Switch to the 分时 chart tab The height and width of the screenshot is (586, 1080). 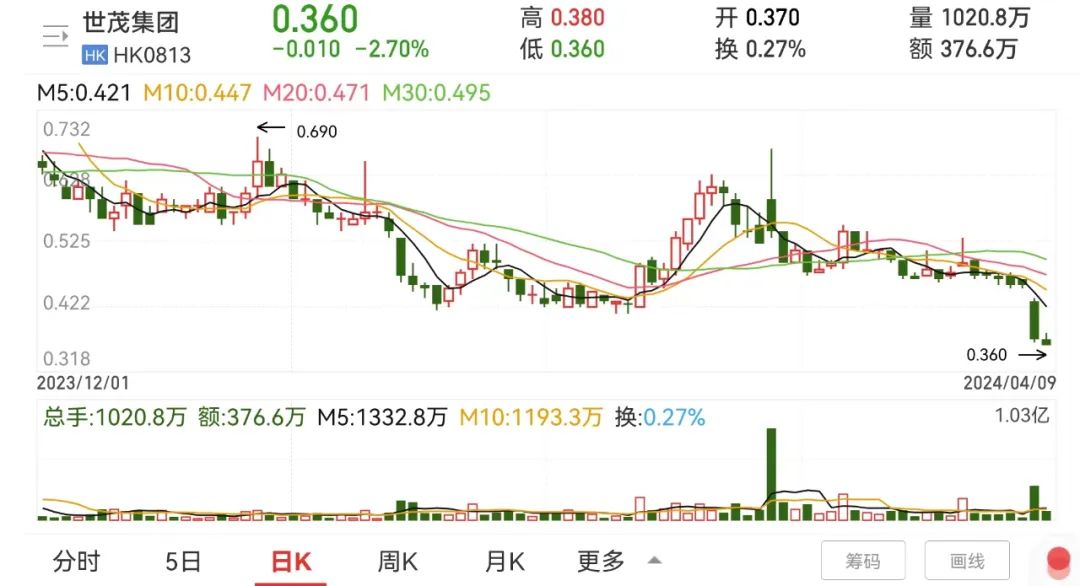click(77, 561)
